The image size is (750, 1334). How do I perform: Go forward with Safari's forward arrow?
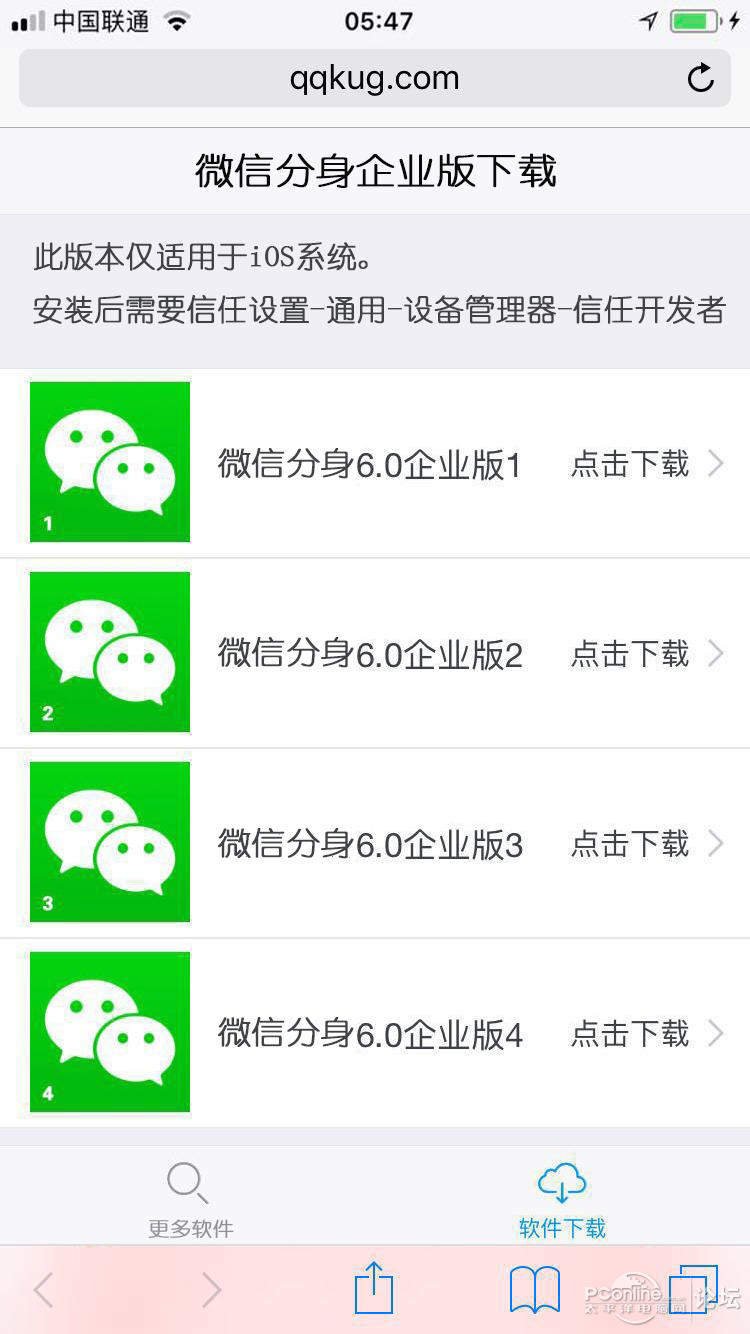coord(211,1290)
